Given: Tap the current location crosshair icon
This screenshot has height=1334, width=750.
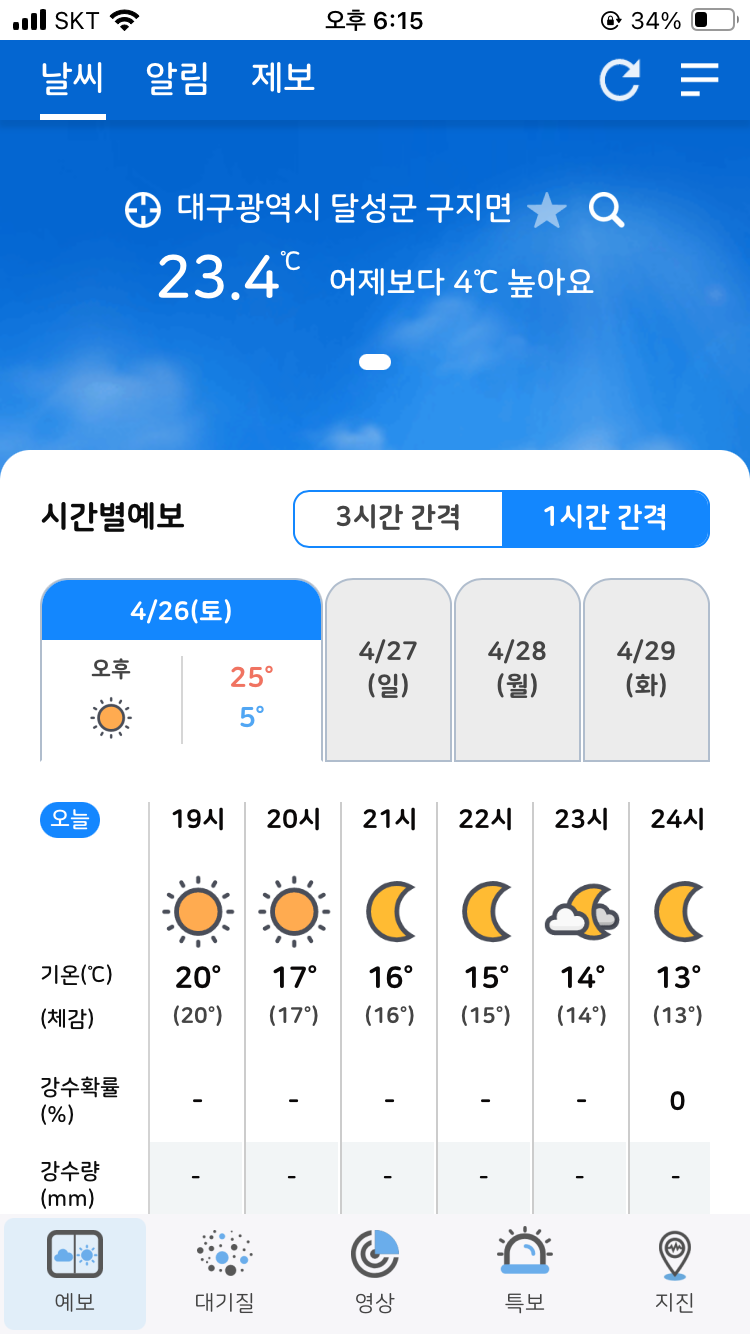Looking at the screenshot, I should (143, 210).
